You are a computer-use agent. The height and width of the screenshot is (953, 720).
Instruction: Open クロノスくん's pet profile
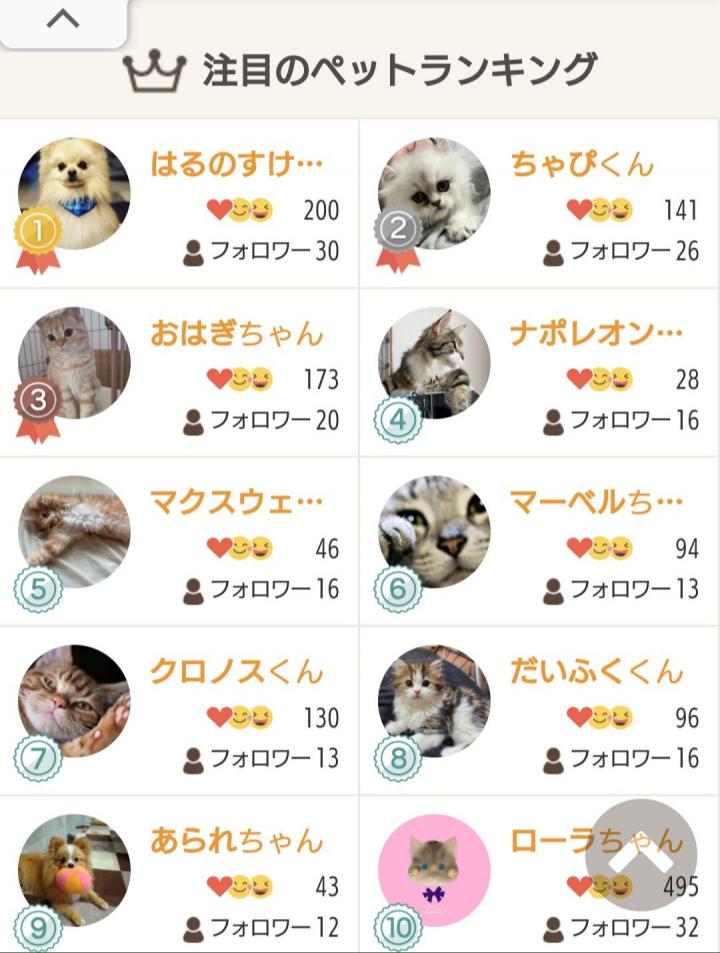[x=180, y=711]
